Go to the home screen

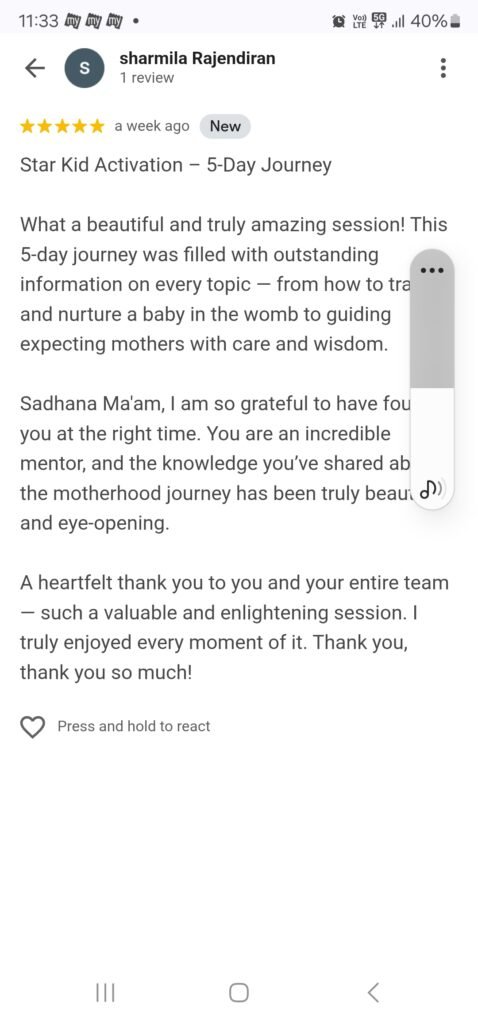238,993
